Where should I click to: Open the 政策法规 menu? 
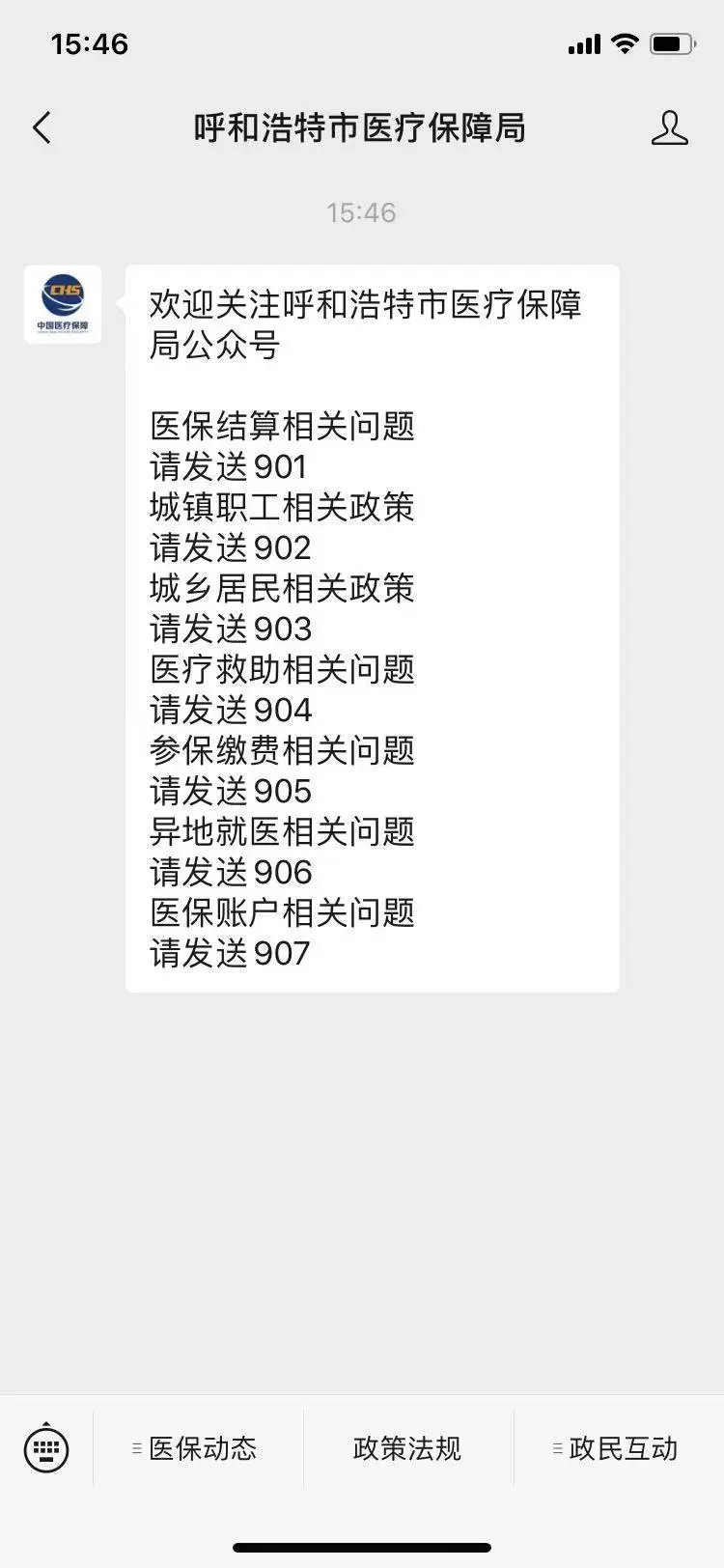407,1448
